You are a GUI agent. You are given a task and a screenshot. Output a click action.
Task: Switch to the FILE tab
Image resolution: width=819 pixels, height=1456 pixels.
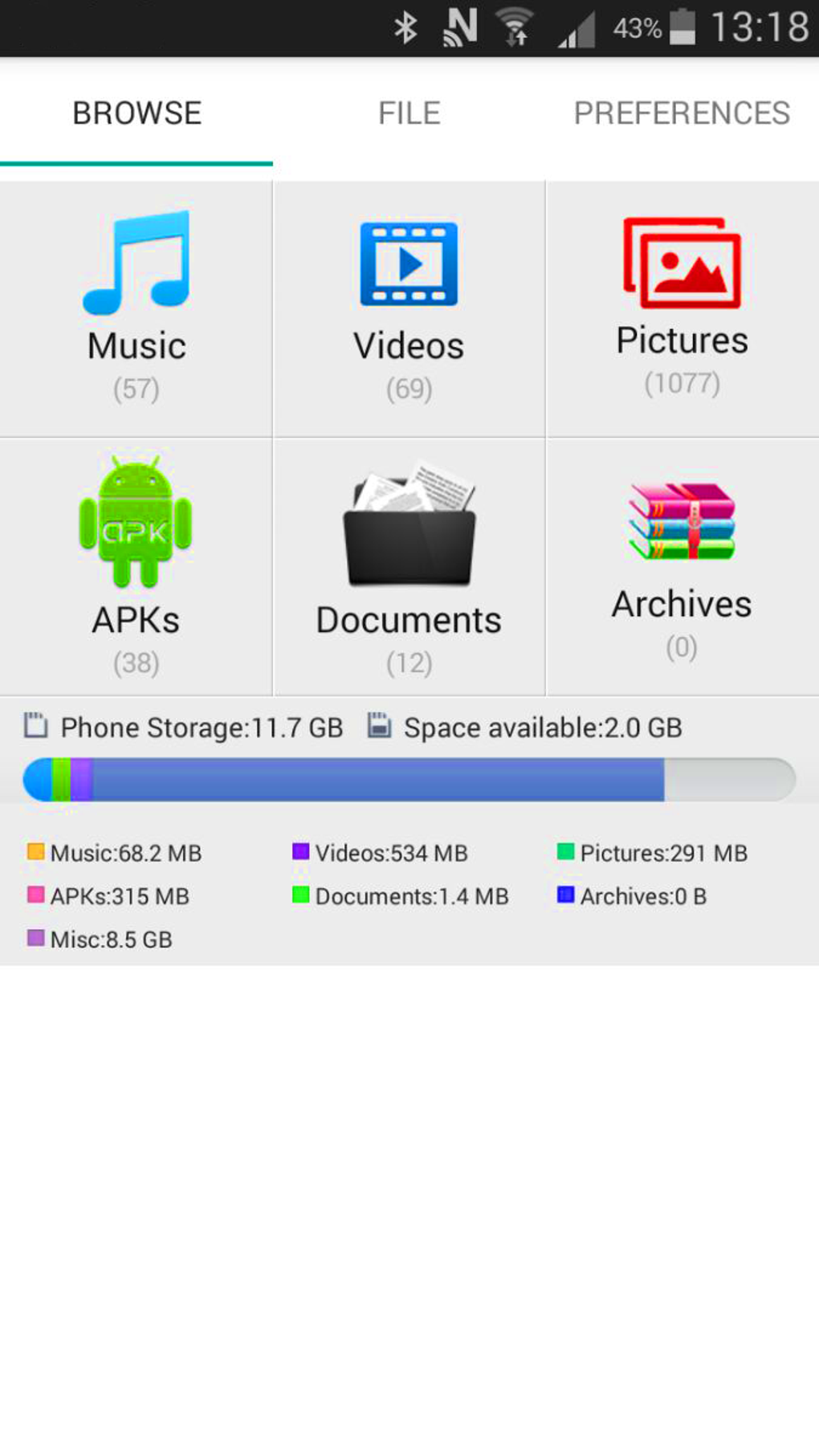click(x=409, y=112)
